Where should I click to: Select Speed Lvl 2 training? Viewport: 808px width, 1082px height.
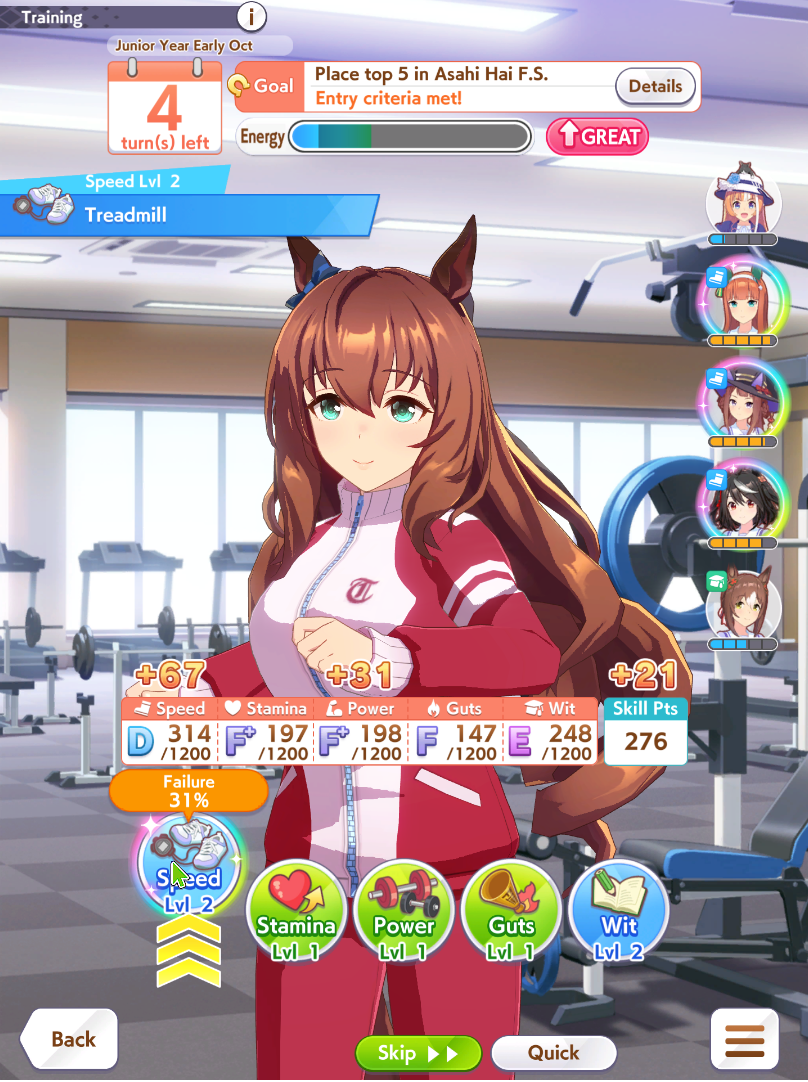pyautogui.click(x=188, y=865)
